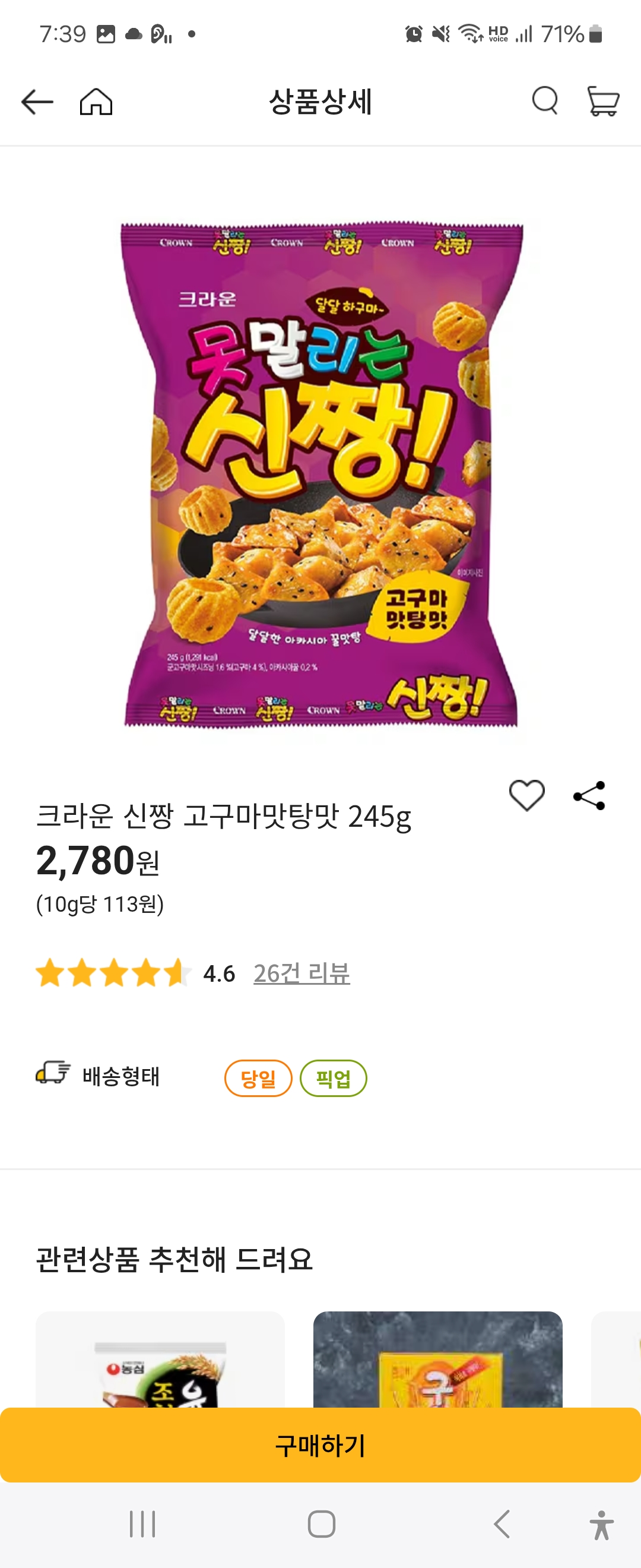
Task: Tap the share icon beside the heart
Action: pyautogui.click(x=589, y=793)
